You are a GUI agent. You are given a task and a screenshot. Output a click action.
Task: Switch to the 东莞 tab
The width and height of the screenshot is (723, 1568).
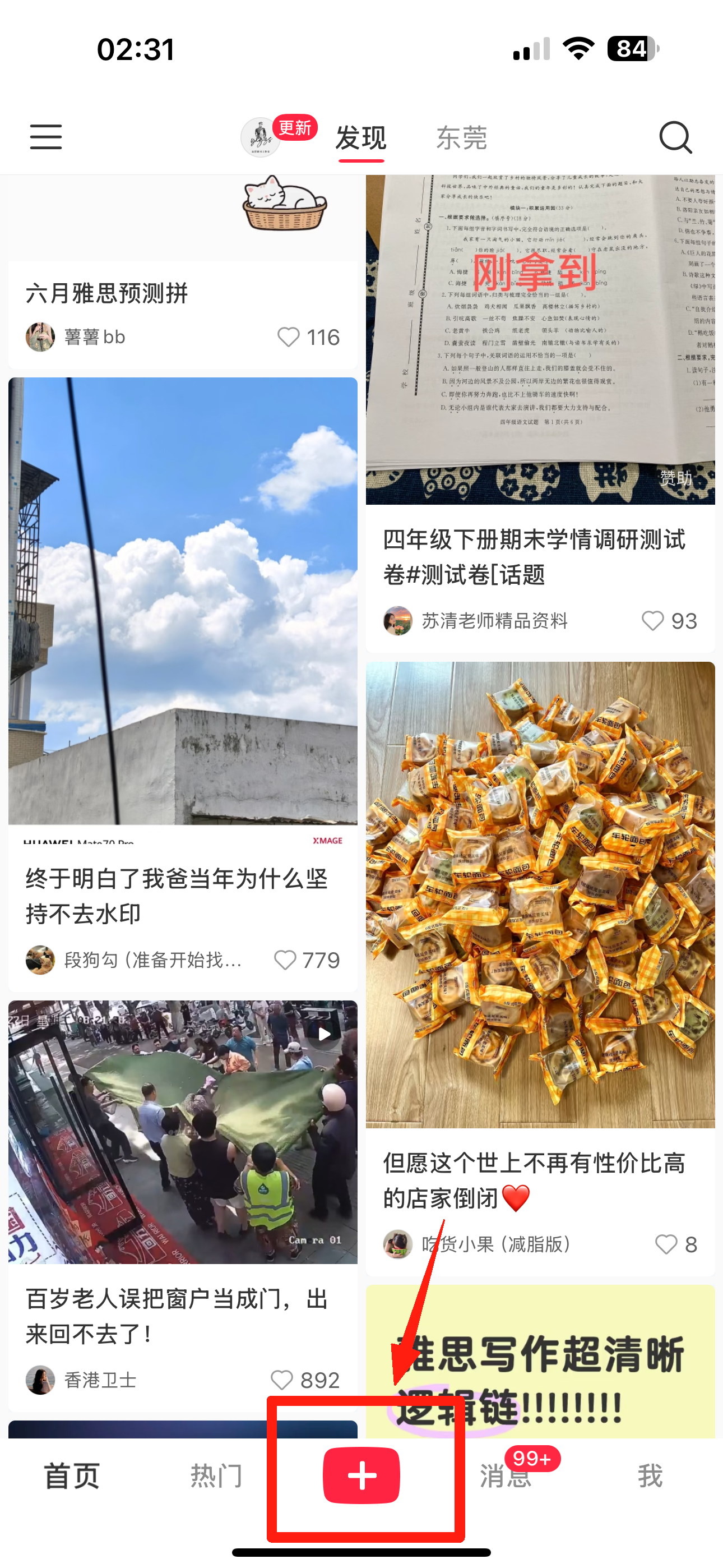point(461,138)
